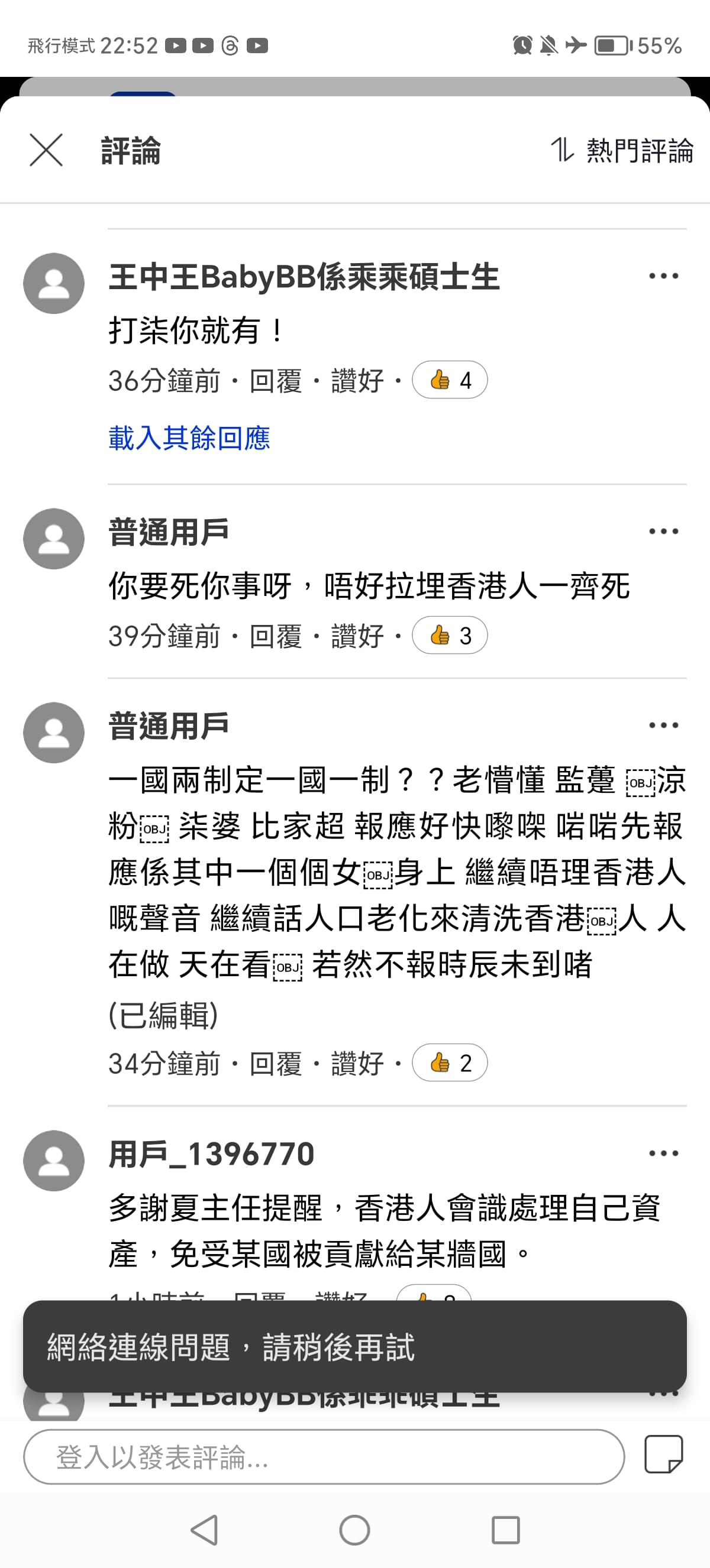View the 4 likes on 打柒你就有 comment
The width and height of the screenshot is (710, 1568).
pyautogui.click(x=450, y=380)
